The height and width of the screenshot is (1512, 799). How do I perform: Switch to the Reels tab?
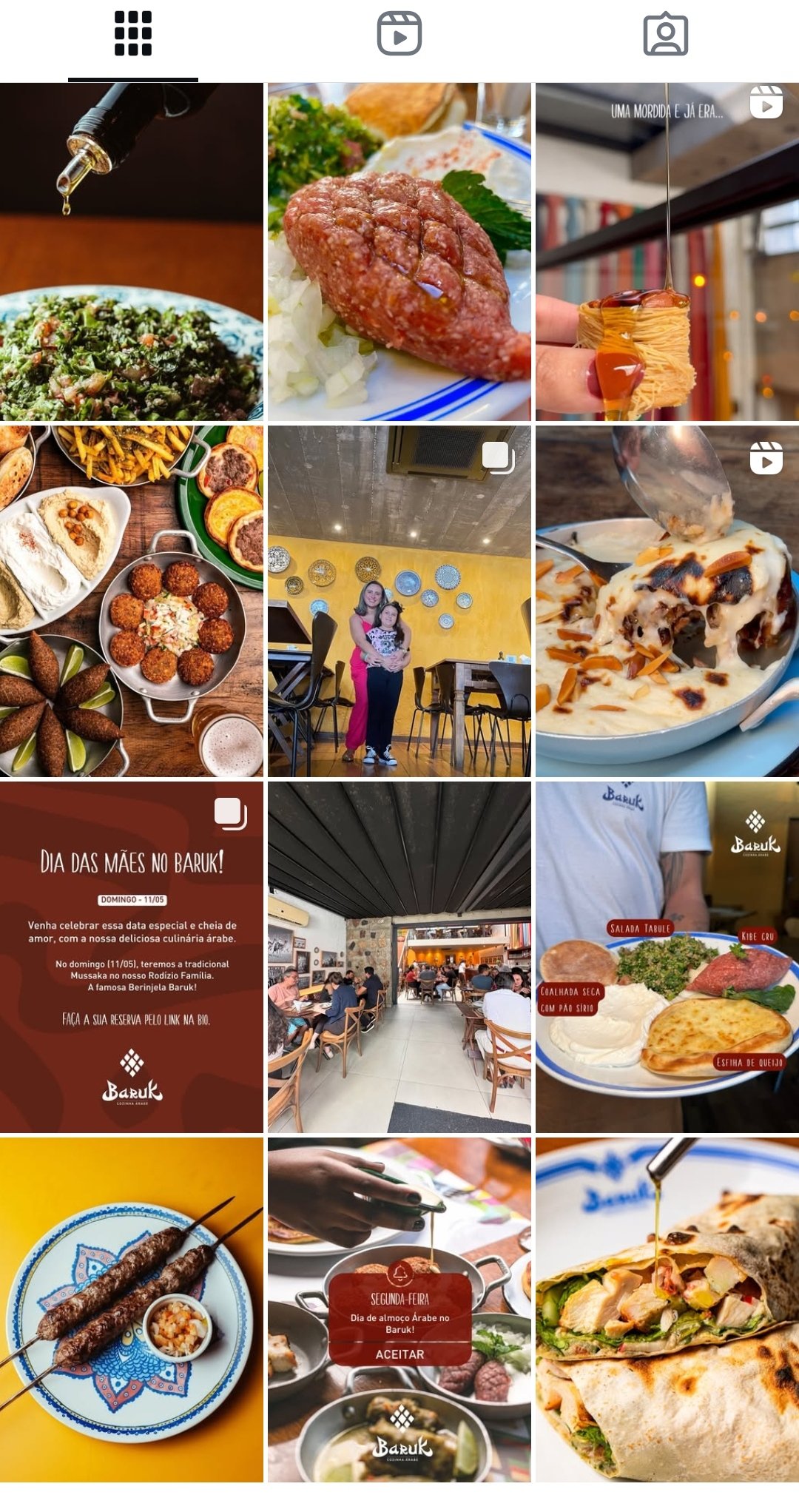[x=399, y=34]
